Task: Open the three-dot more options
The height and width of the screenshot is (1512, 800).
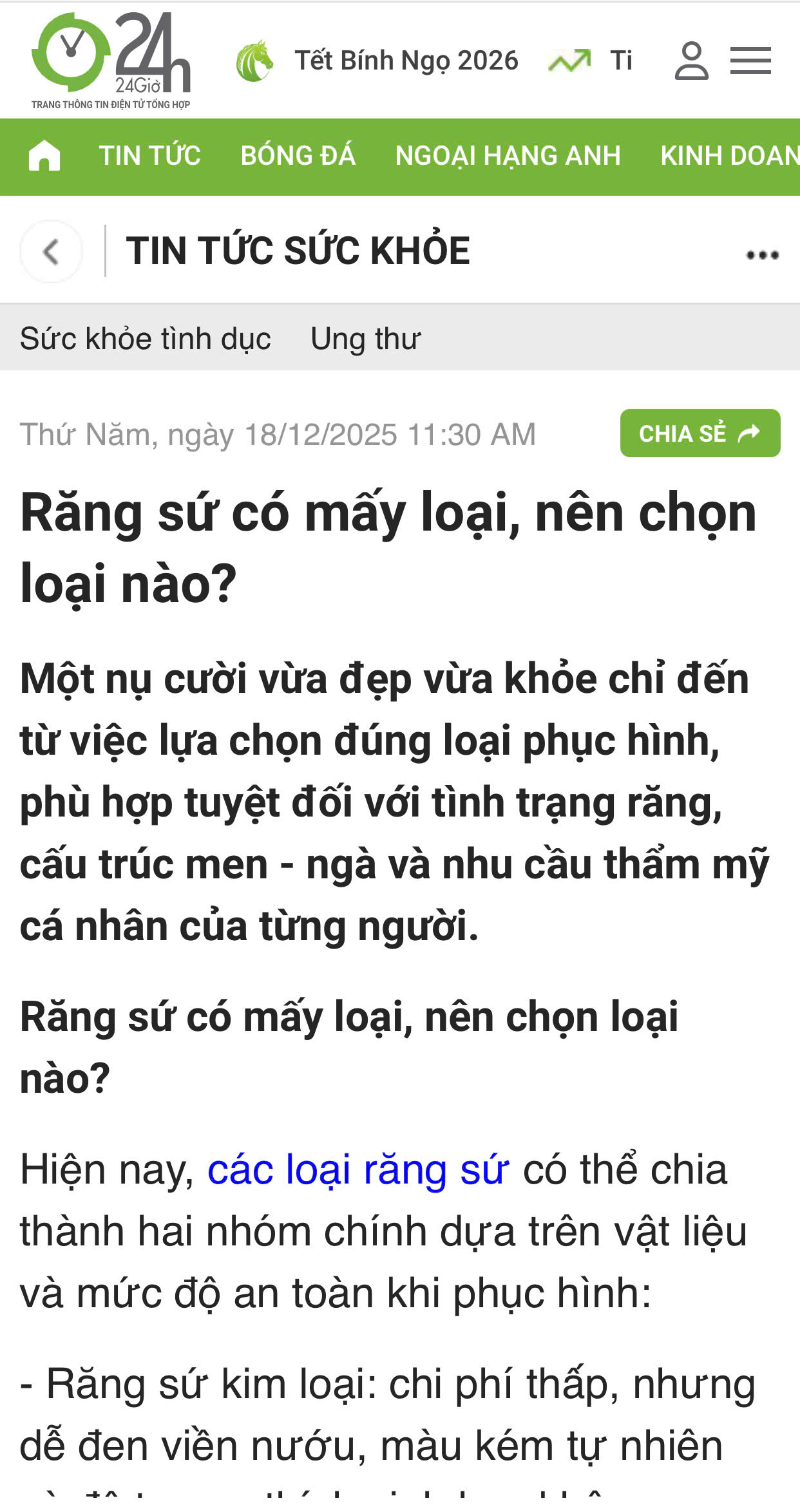Action: [762, 255]
